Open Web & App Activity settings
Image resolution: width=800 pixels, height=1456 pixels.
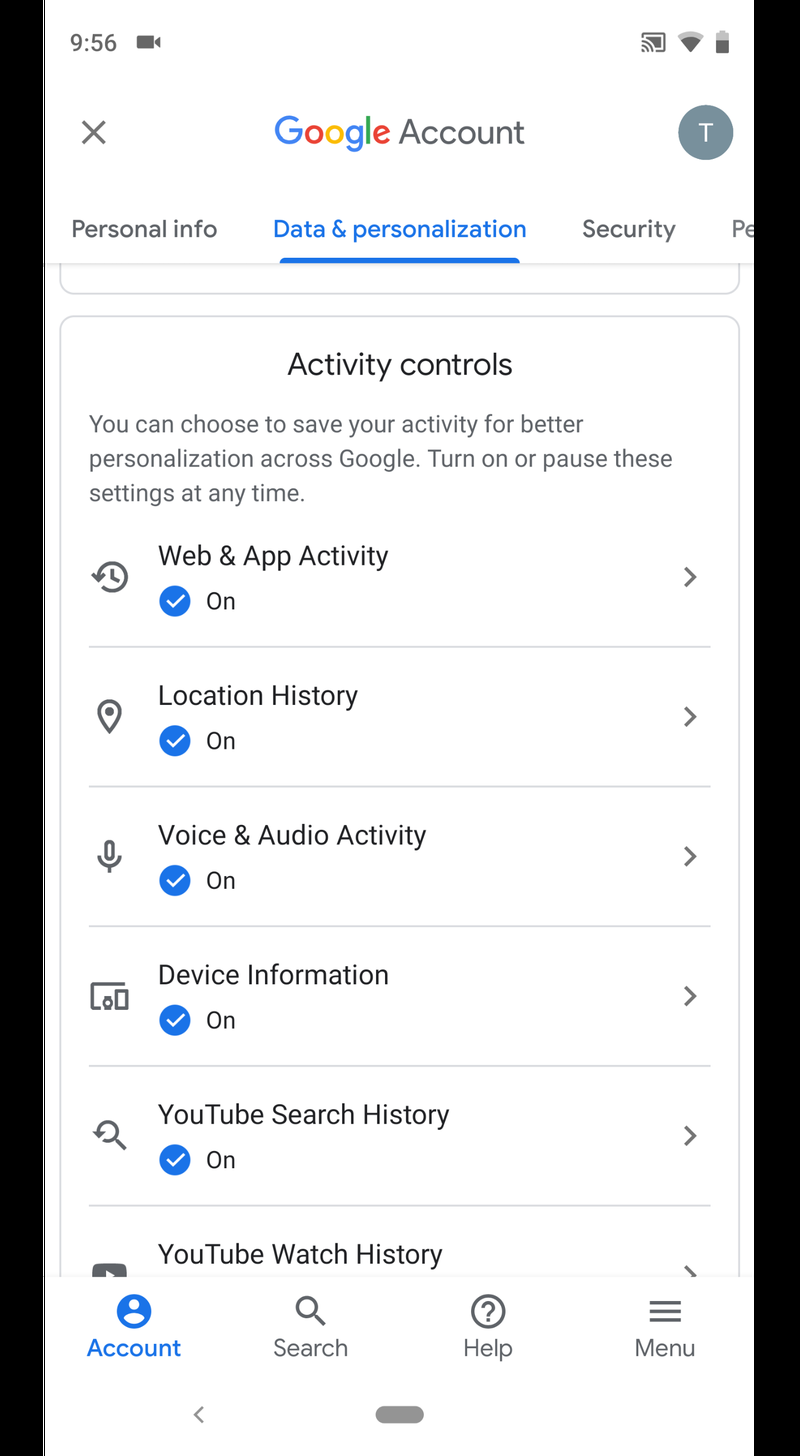click(399, 577)
